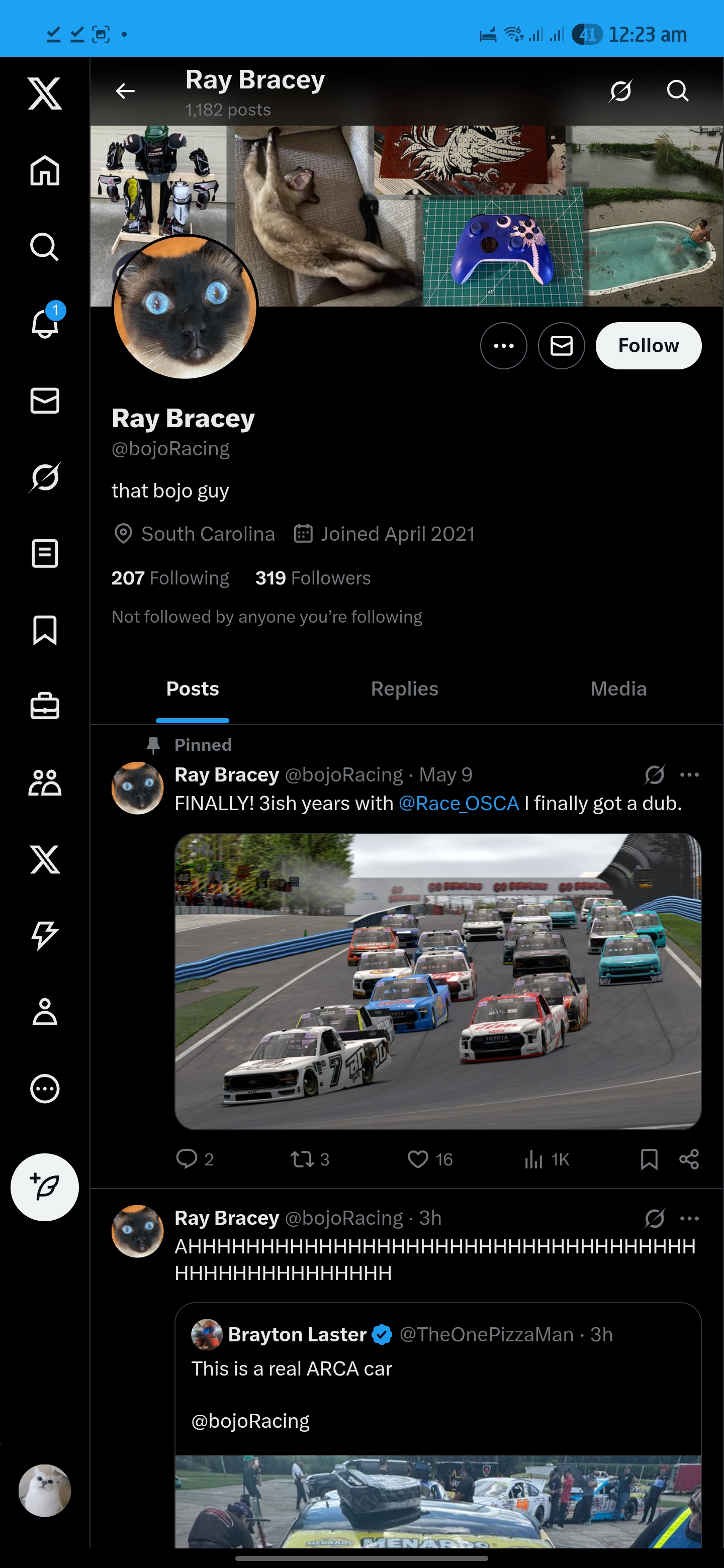View the 207 Following list
Screen dimensions: 724x1568
click(170, 577)
